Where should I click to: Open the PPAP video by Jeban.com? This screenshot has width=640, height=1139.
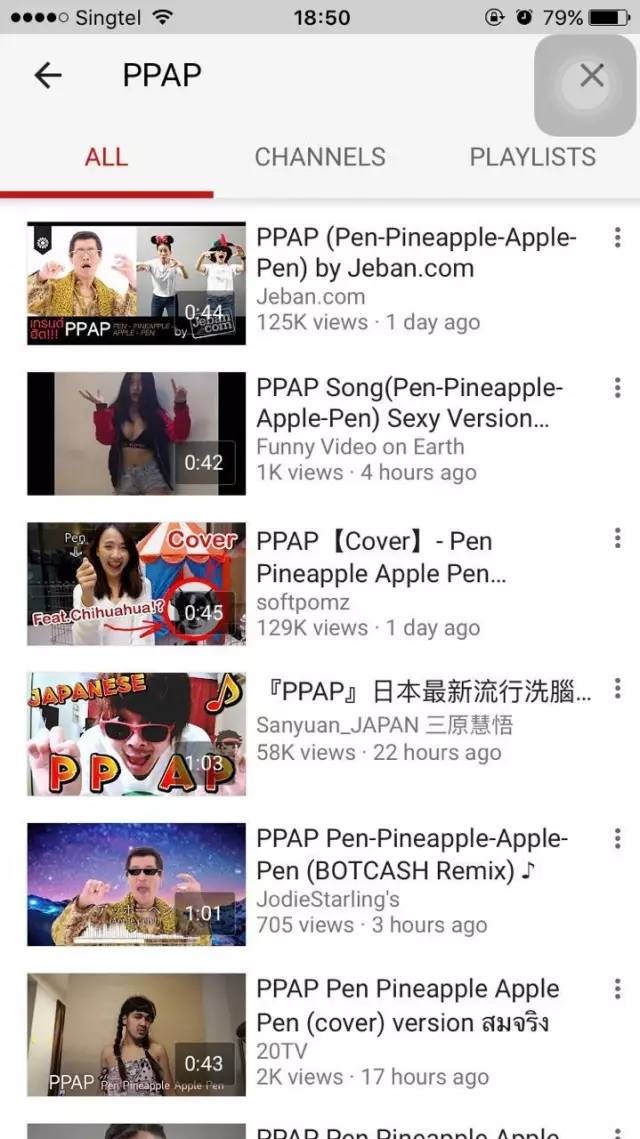tap(136, 284)
